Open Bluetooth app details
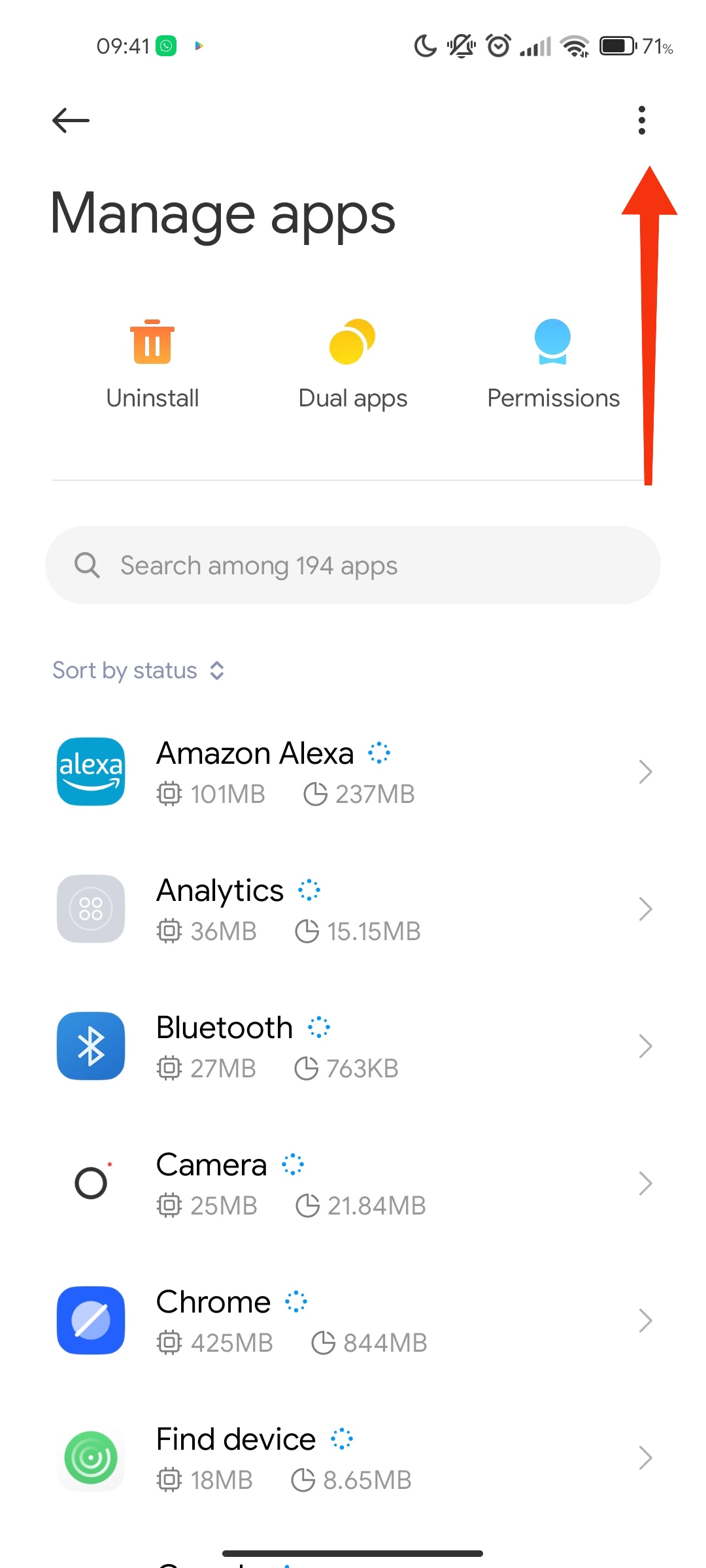Screen dimensions: 706x1568 [x=353, y=1046]
